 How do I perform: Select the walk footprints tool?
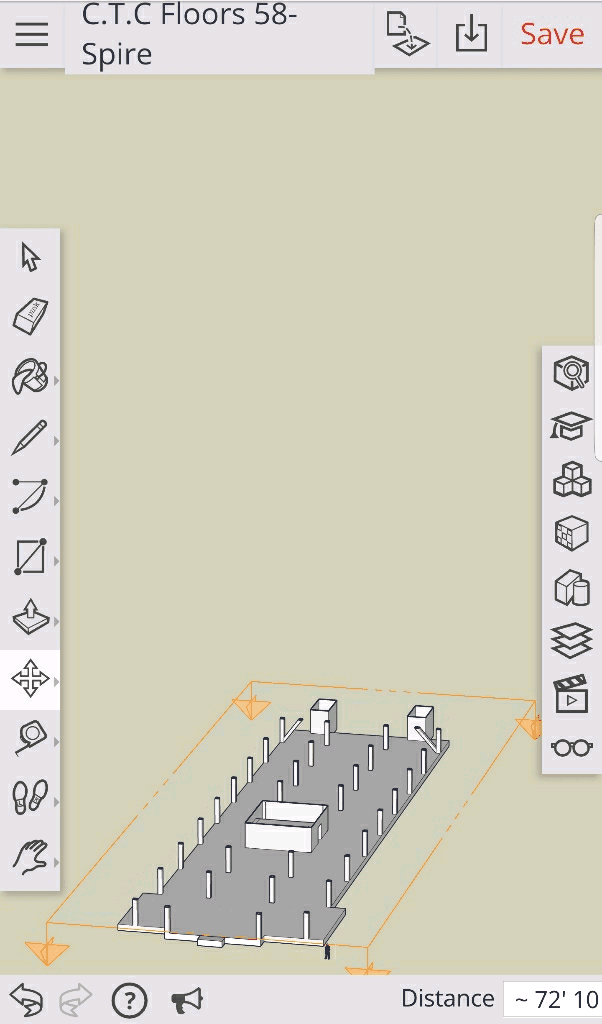pyautogui.click(x=30, y=798)
